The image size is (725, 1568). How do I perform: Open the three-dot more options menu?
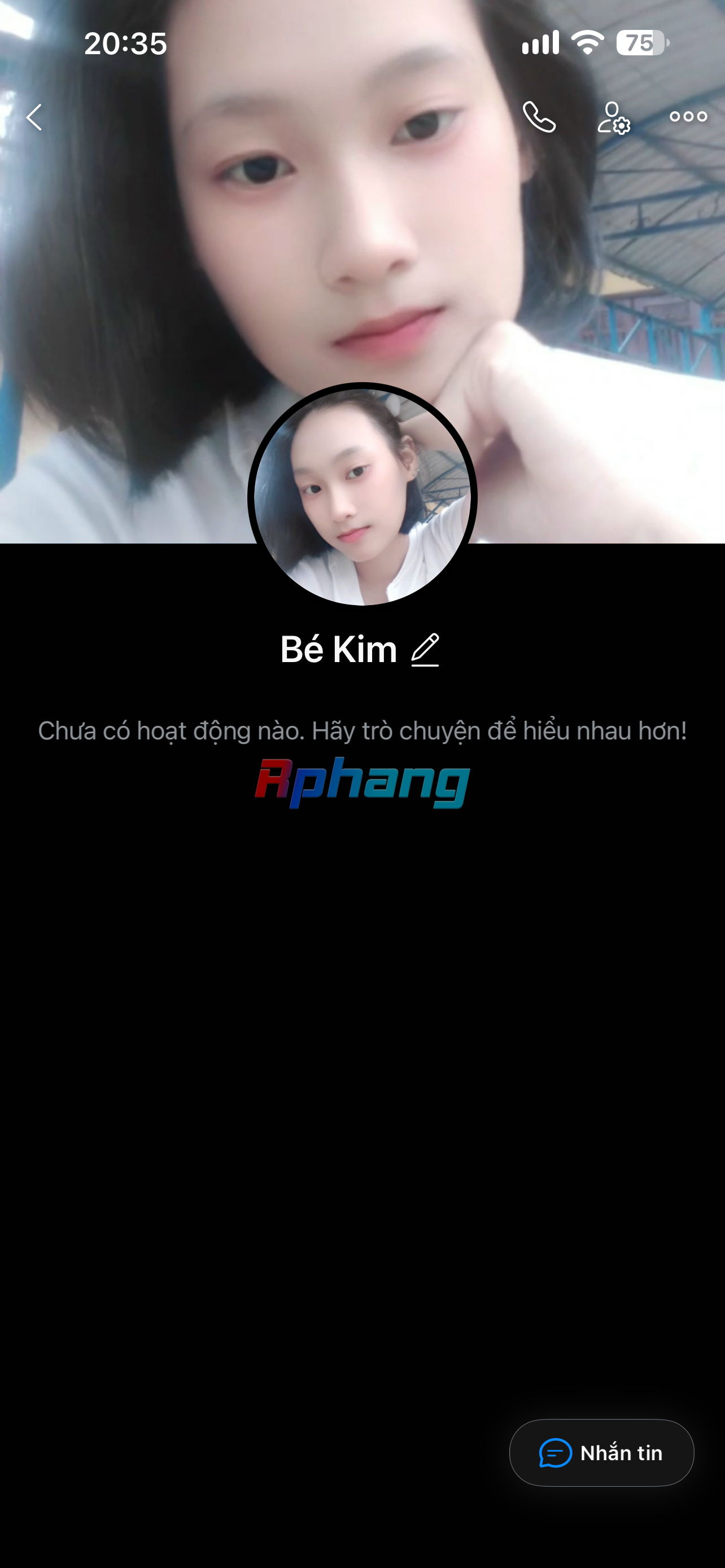688,116
